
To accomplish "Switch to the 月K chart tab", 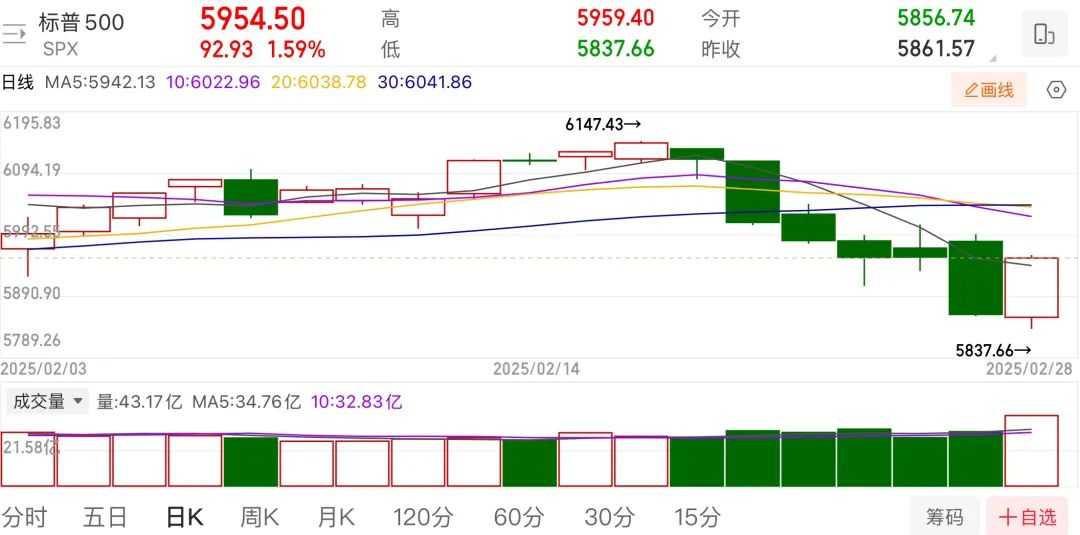I will point(336,517).
